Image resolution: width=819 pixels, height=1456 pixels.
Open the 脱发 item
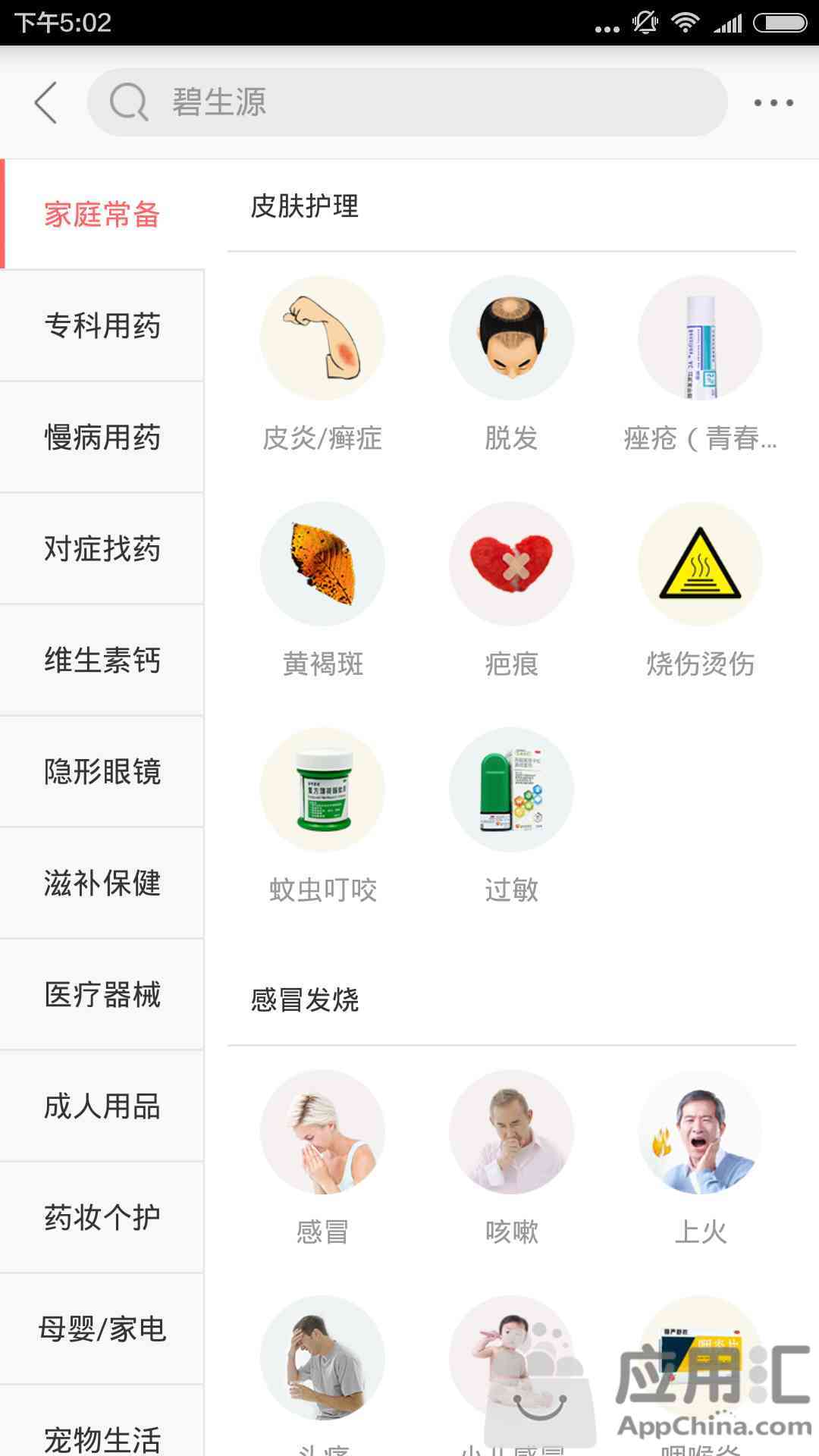(512, 364)
